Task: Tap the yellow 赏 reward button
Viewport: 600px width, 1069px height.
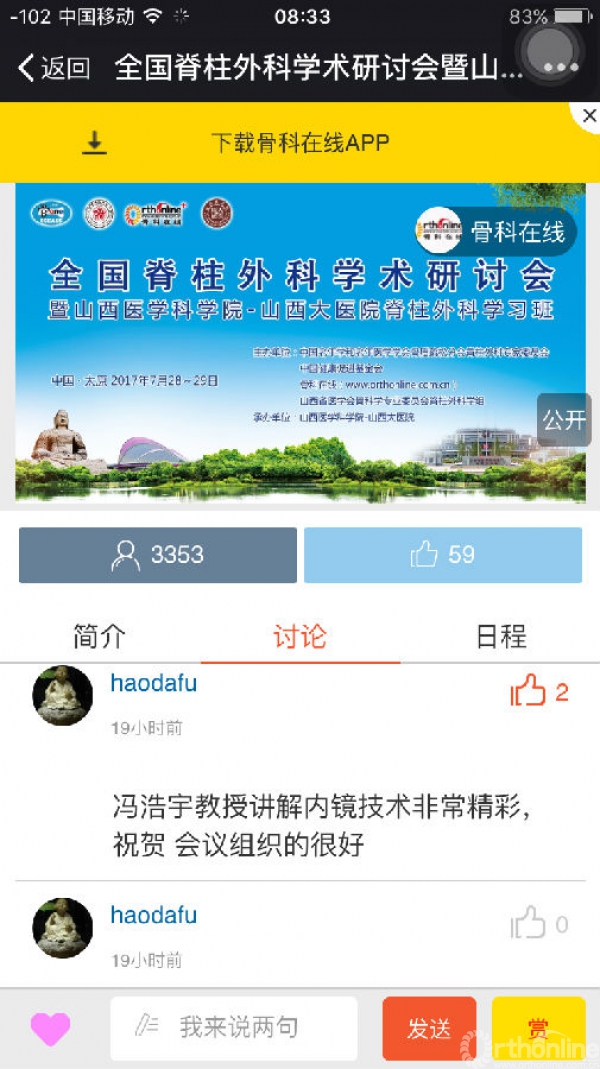Action: [x=538, y=1028]
